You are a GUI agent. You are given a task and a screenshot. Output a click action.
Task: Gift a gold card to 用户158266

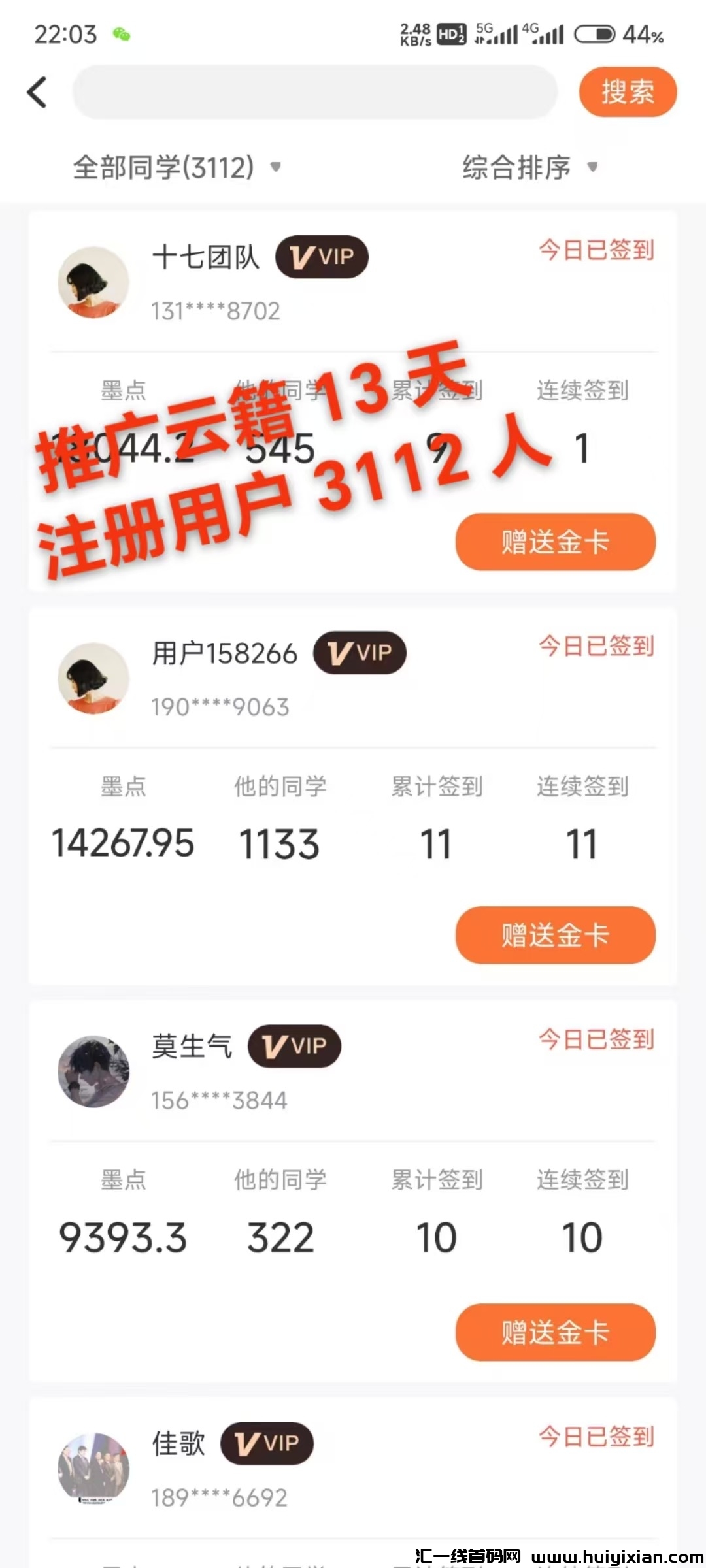[555, 935]
